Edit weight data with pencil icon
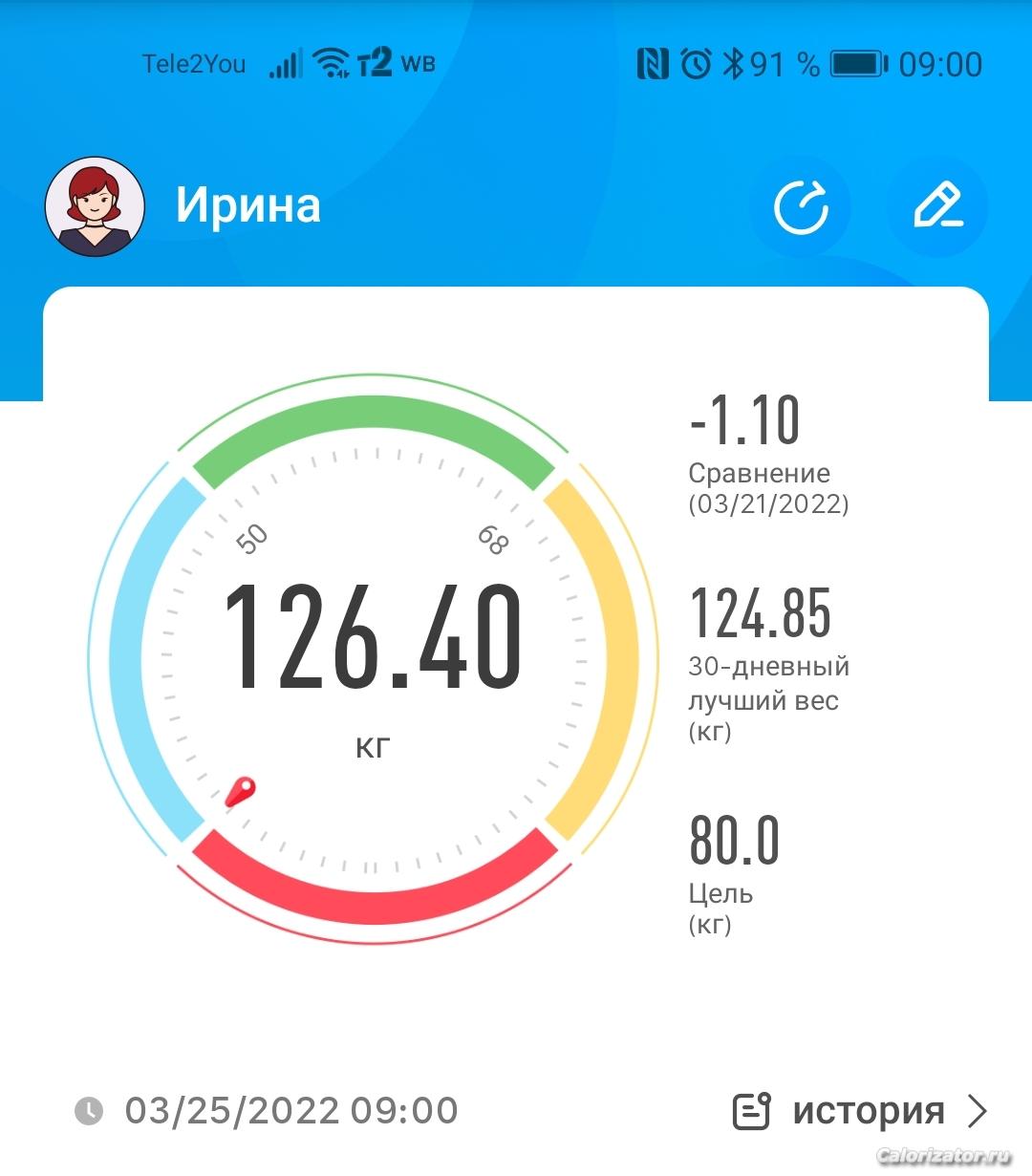 936,207
